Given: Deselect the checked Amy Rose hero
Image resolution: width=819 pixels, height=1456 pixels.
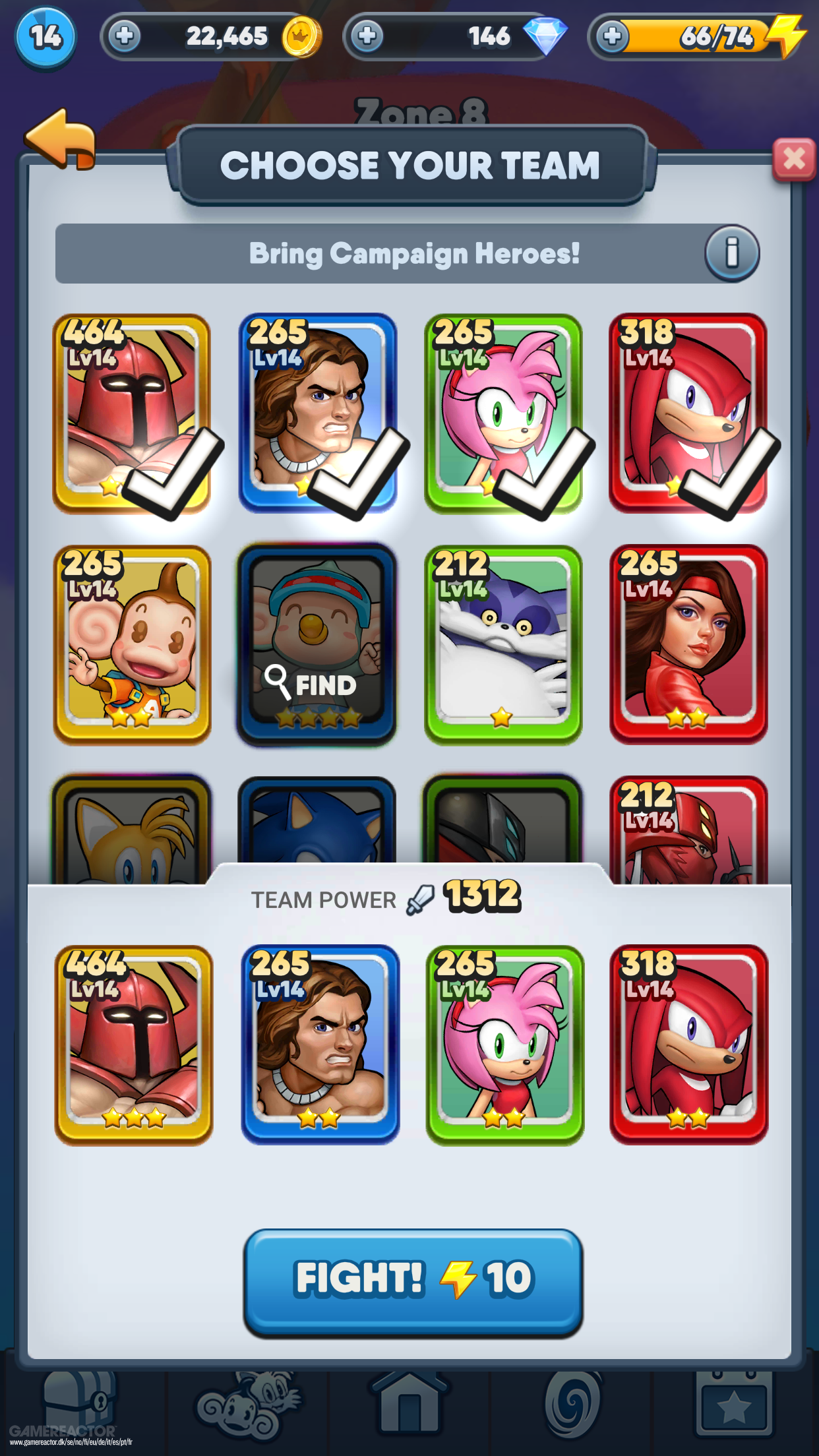Looking at the screenshot, I should pyautogui.click(x=503, y=413).
